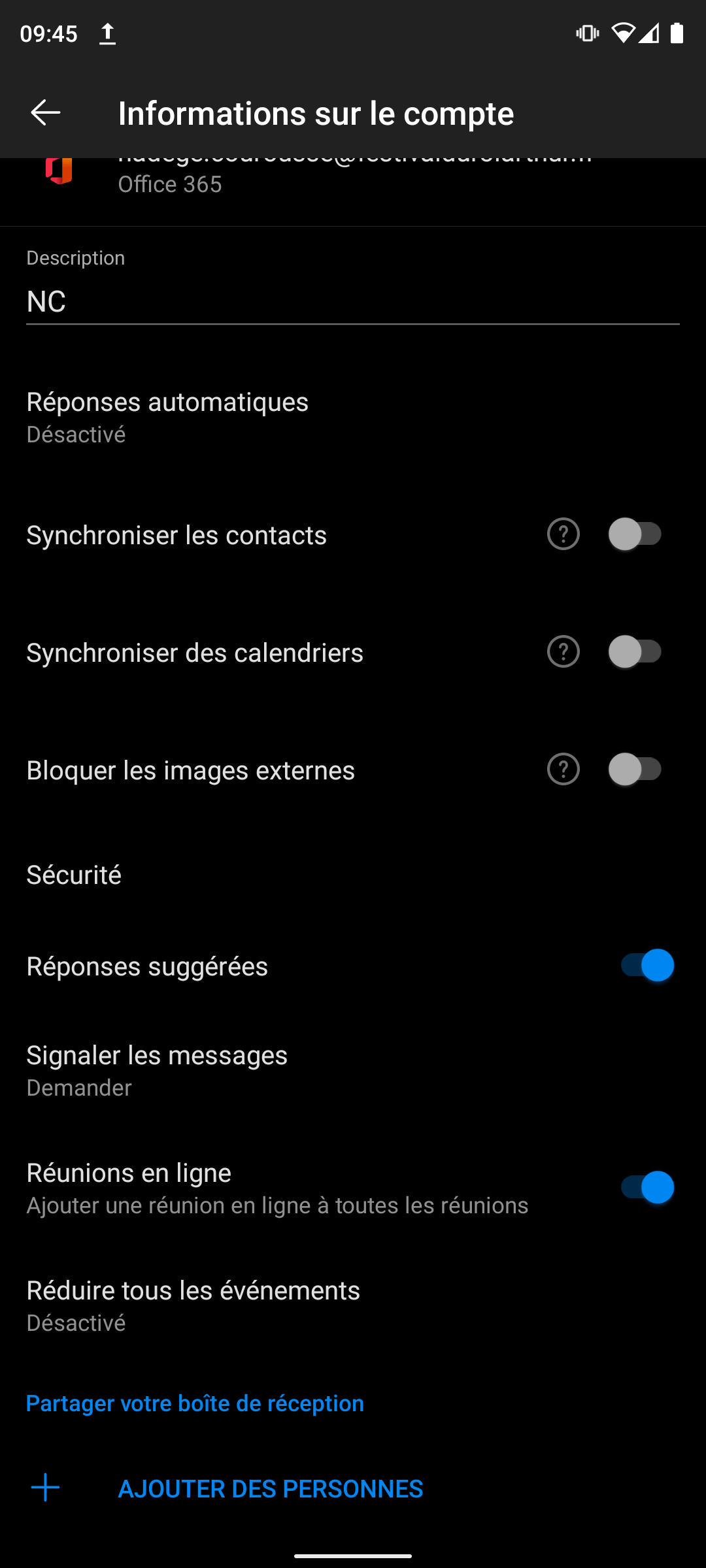Image resolution: width=706 pixels, height=1568 pixels.
Task: Open help icon for Synchroniser des calendriers
Action: tap(563, 652)
